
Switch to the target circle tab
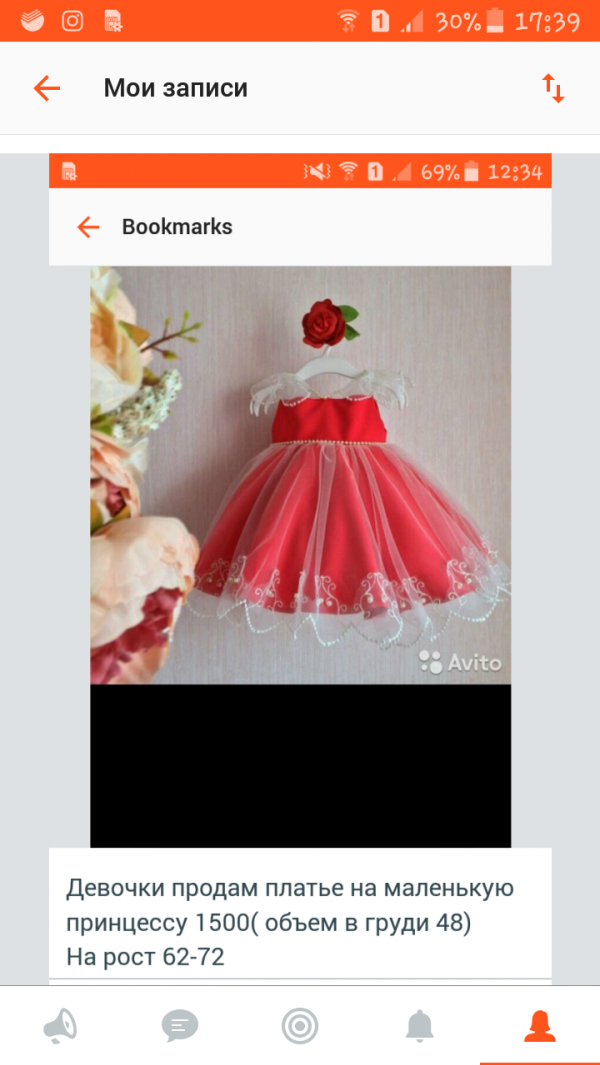pyautogui.click(x=300, y=1026)
